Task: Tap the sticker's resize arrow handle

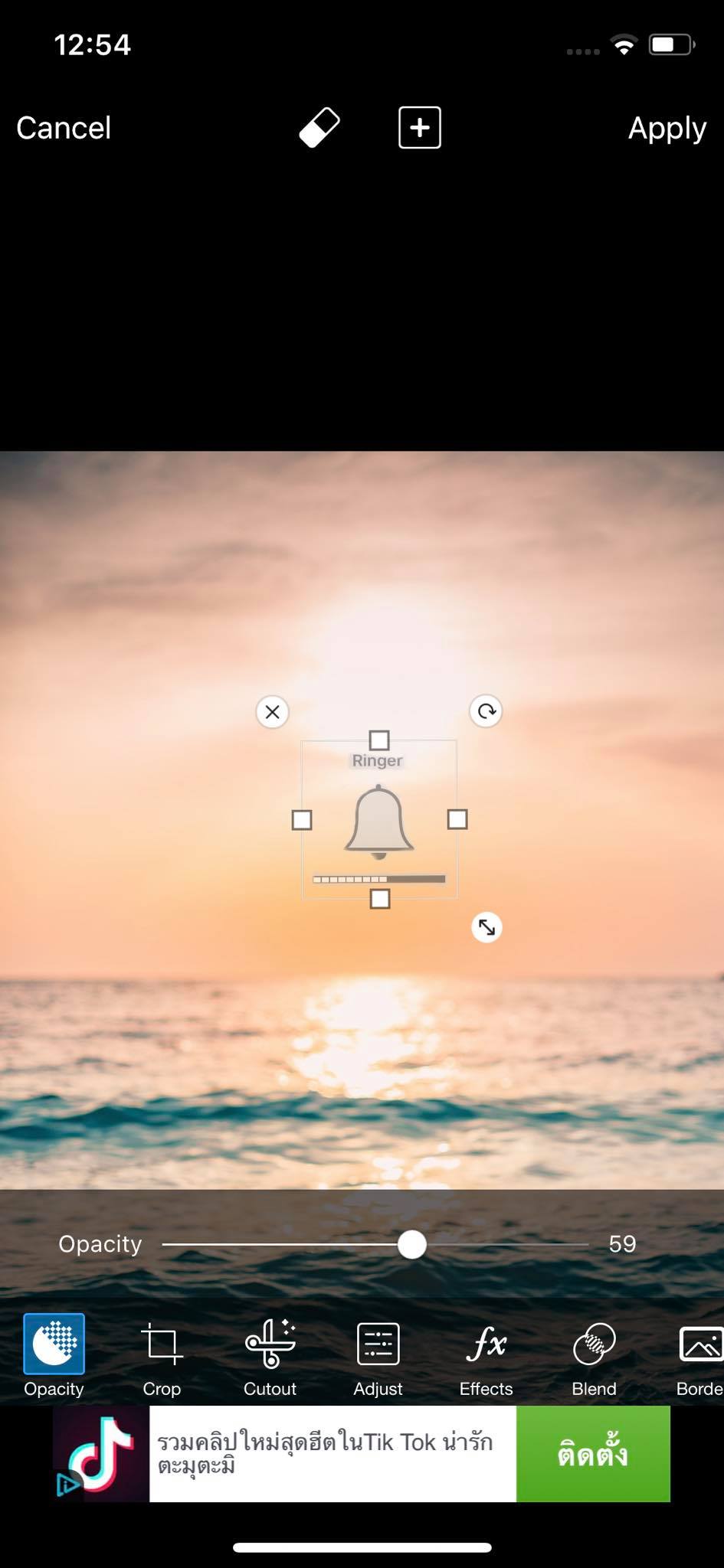Action: click(x=486, y=928)
